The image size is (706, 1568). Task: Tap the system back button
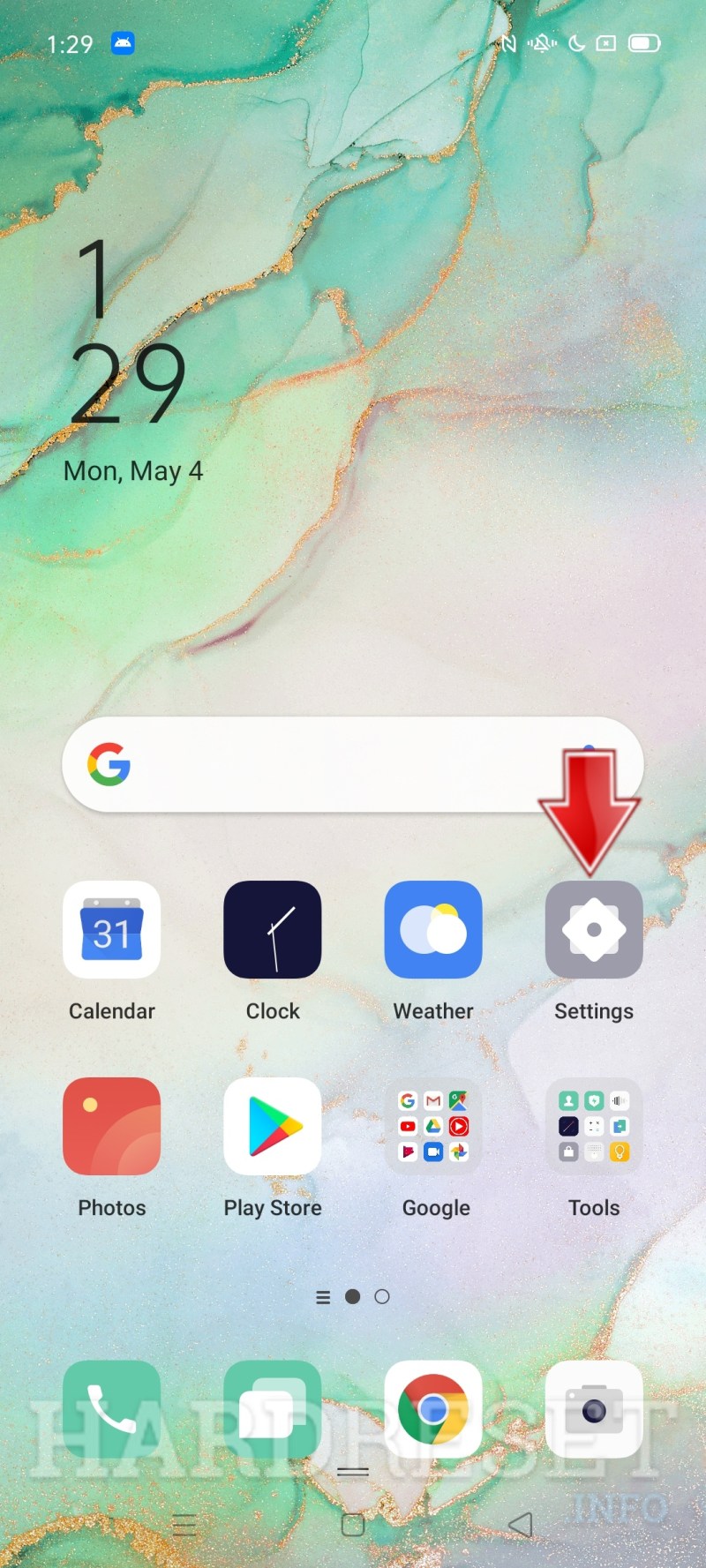tap(521, 1524)
